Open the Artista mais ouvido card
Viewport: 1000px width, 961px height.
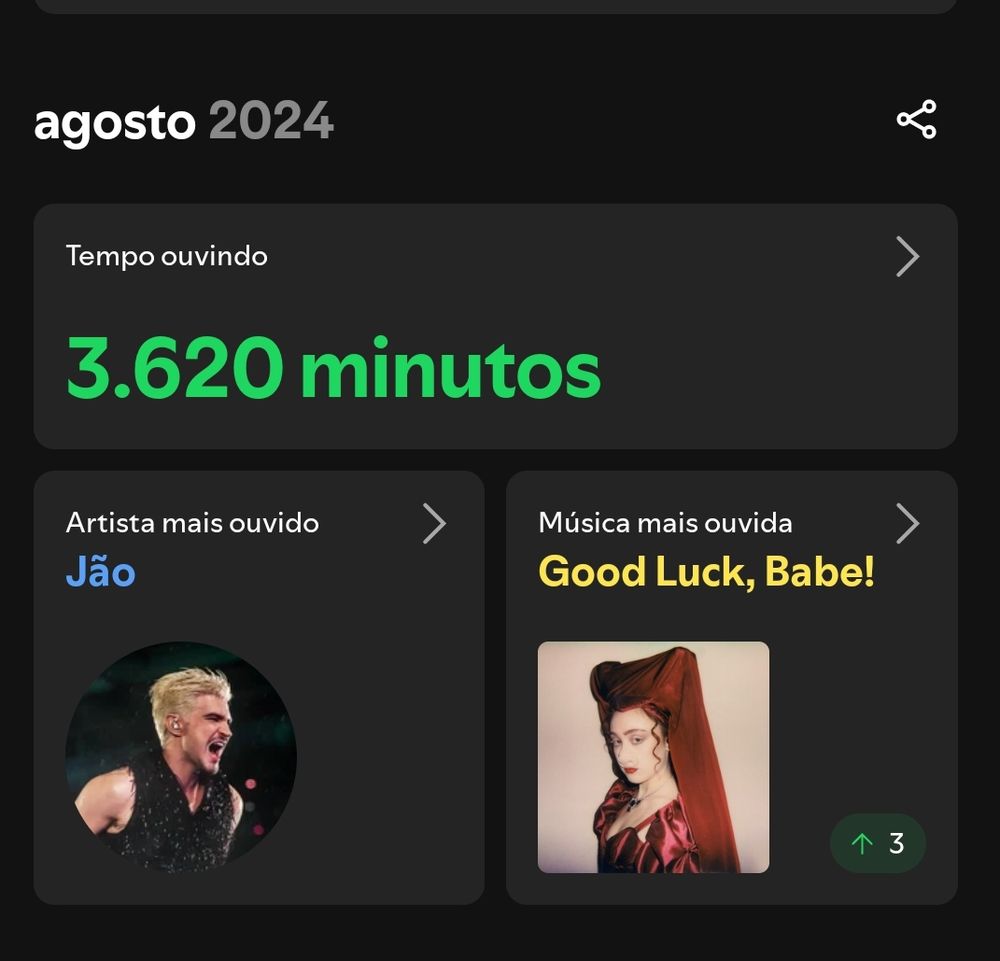(x=259, y=687)
